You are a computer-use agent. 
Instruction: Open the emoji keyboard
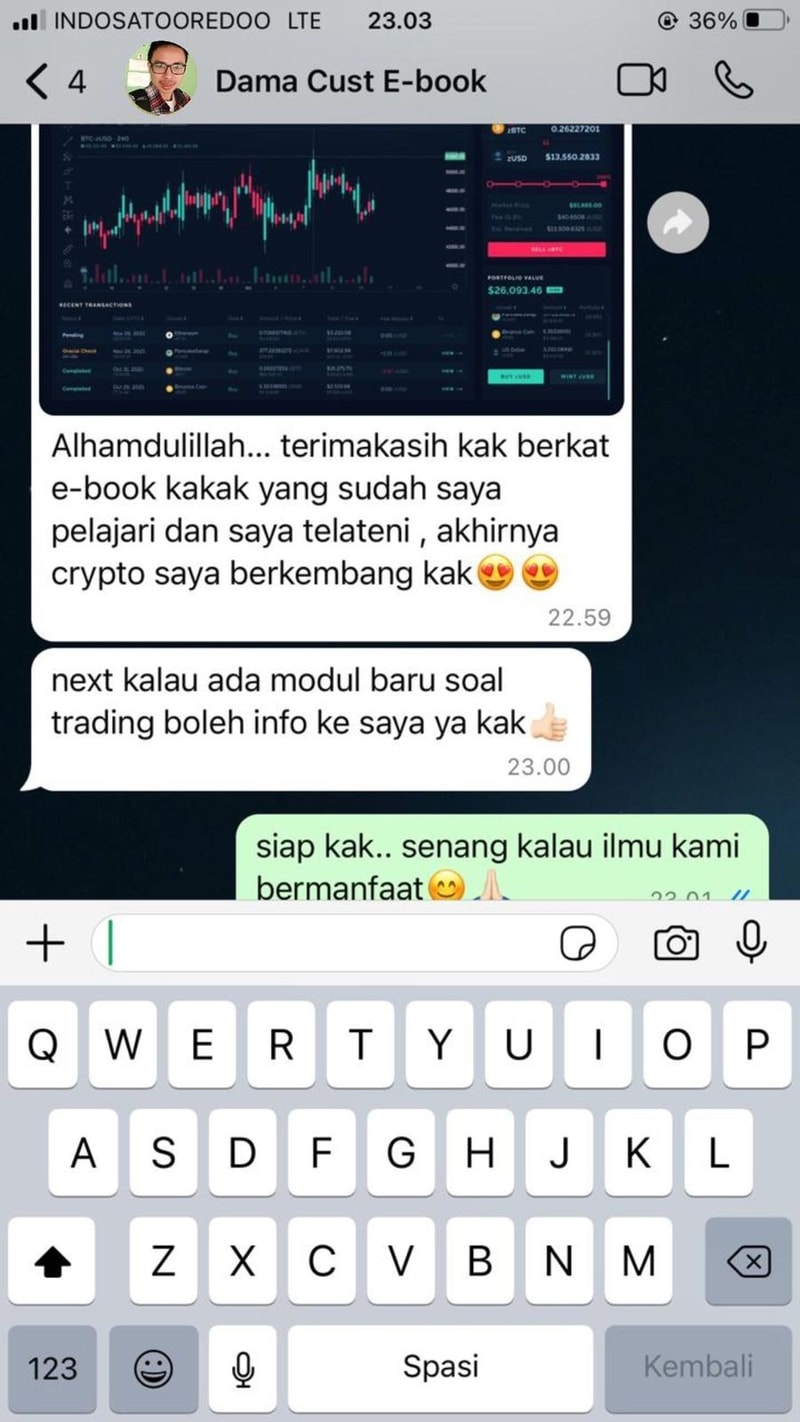point(153,1367)
